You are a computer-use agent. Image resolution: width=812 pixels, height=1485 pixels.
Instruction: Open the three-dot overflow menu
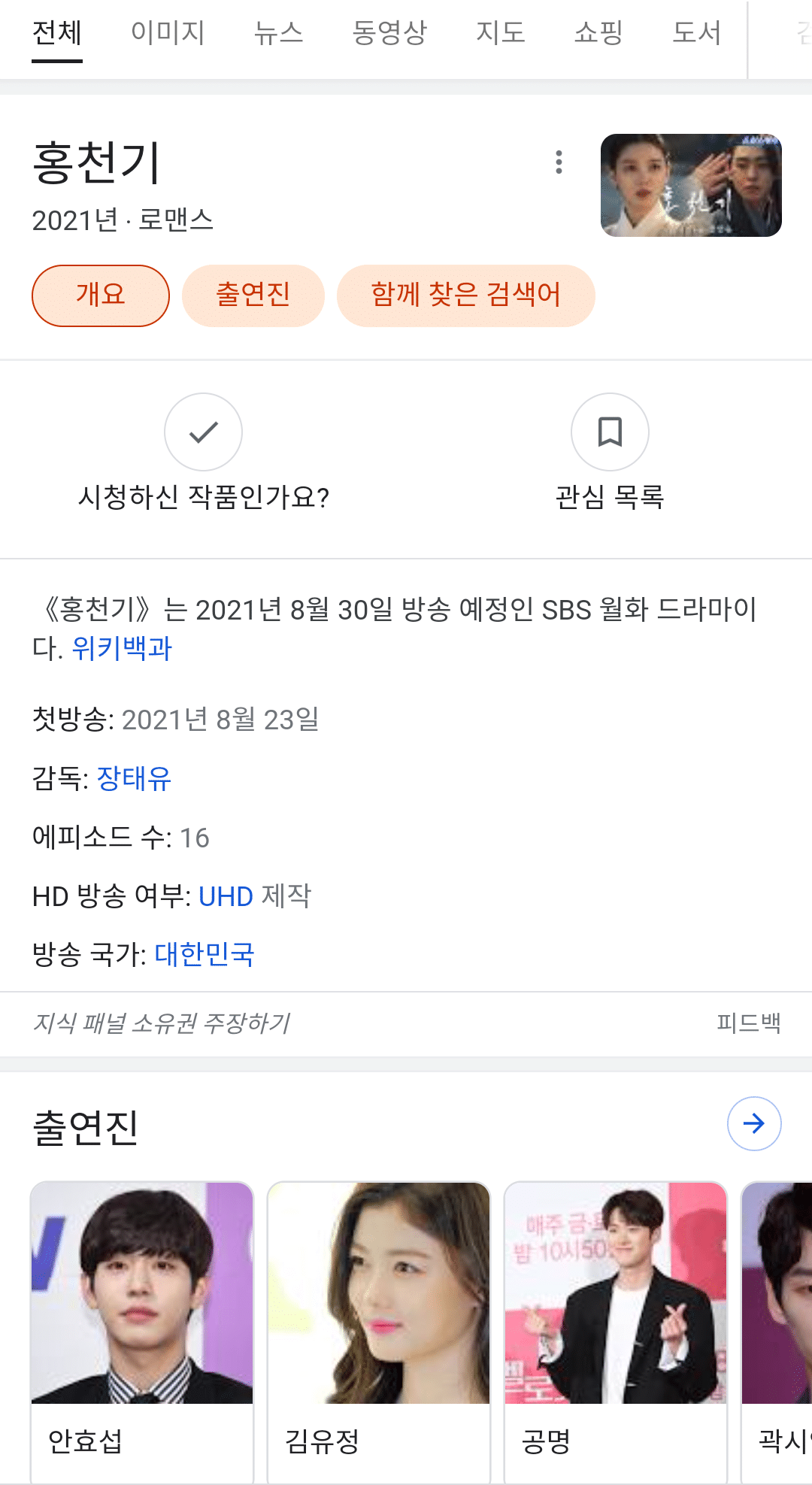[x=559, y=162]
